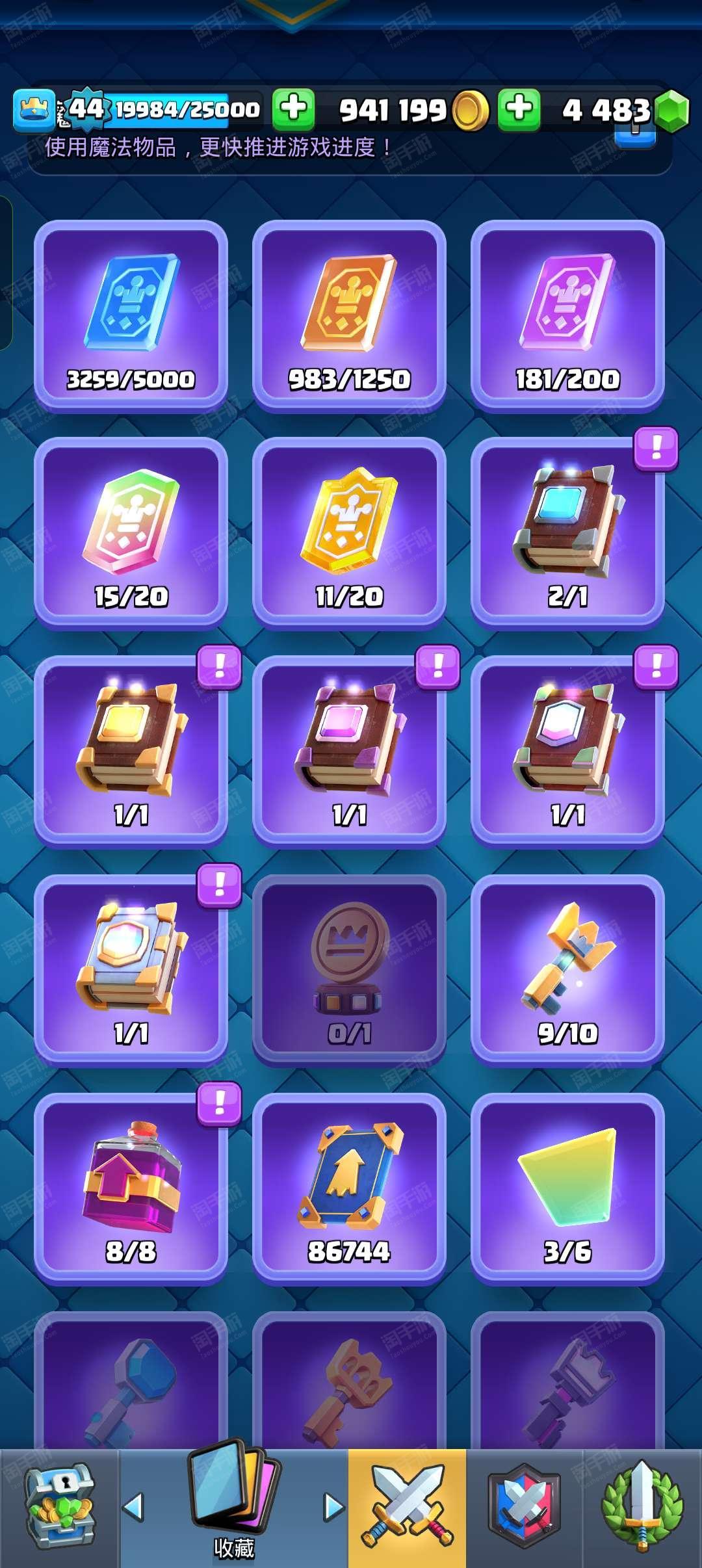
Task: Open the blue banner token 86744
Action: coord(349,1188)
